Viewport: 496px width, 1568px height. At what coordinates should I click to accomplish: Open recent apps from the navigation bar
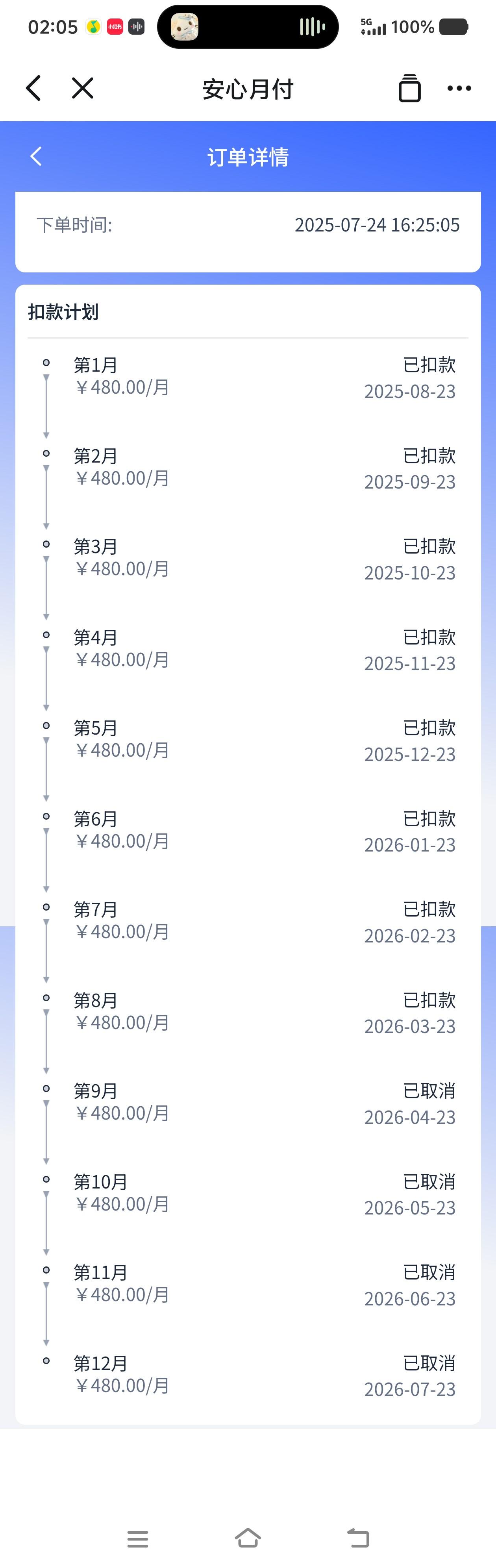tap(137, 1538)
